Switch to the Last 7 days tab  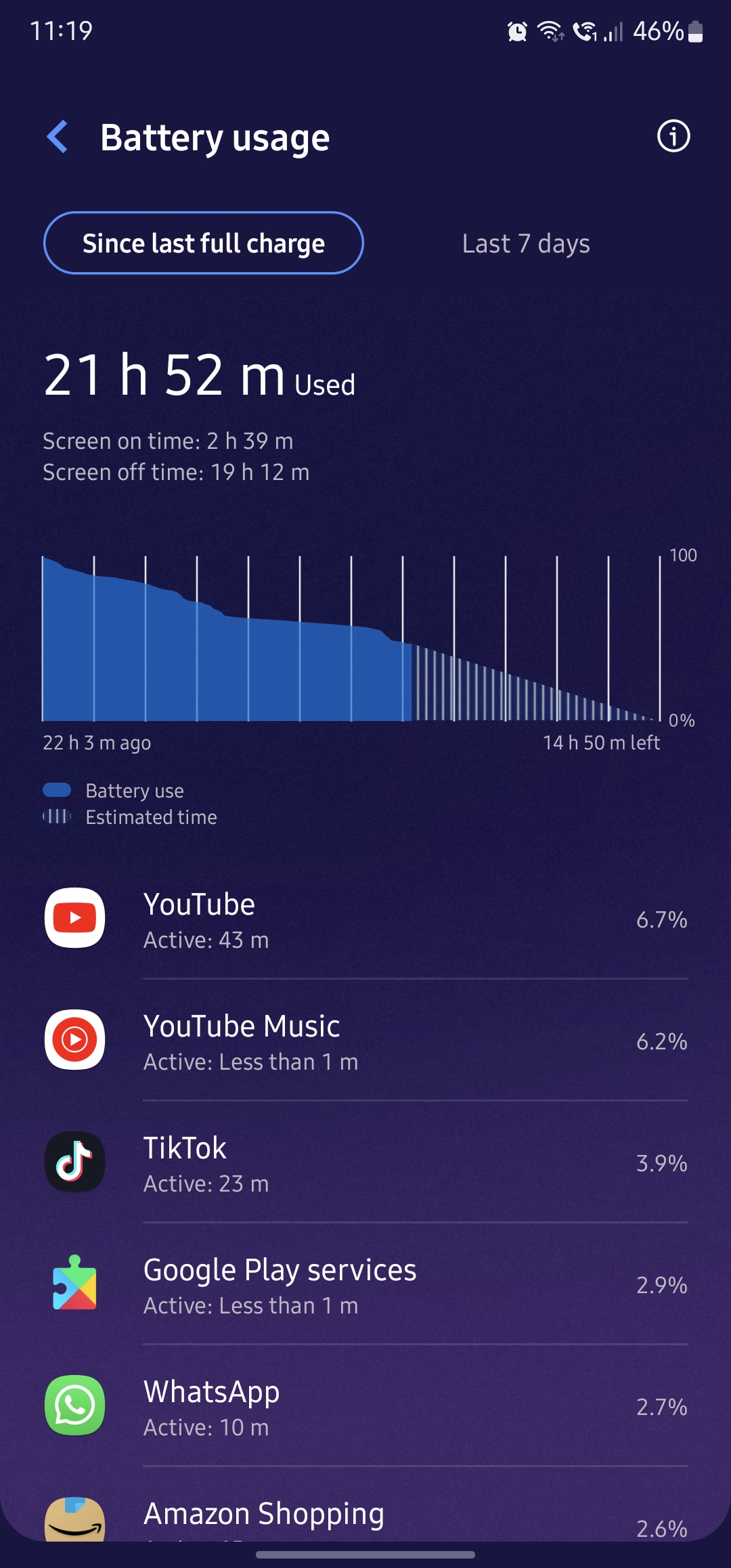526,244
